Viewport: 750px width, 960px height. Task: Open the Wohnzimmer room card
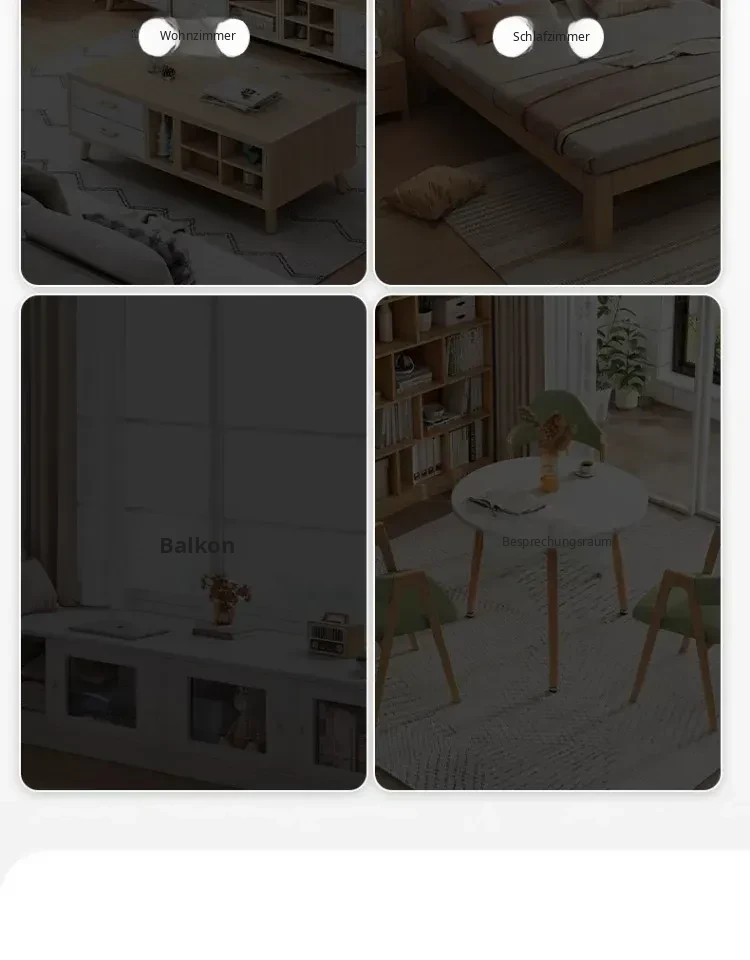tap(193, 142)
